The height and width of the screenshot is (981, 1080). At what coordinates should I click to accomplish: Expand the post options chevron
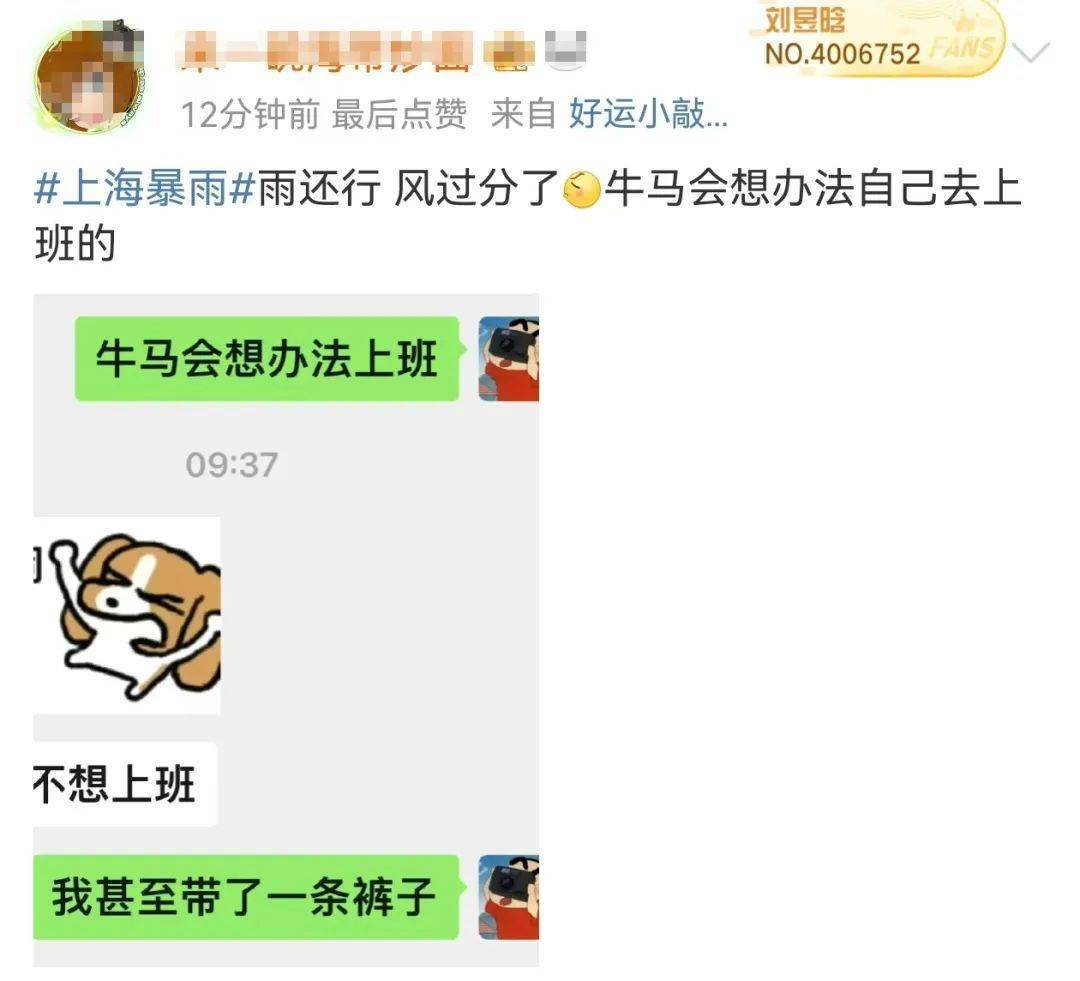1030,52
